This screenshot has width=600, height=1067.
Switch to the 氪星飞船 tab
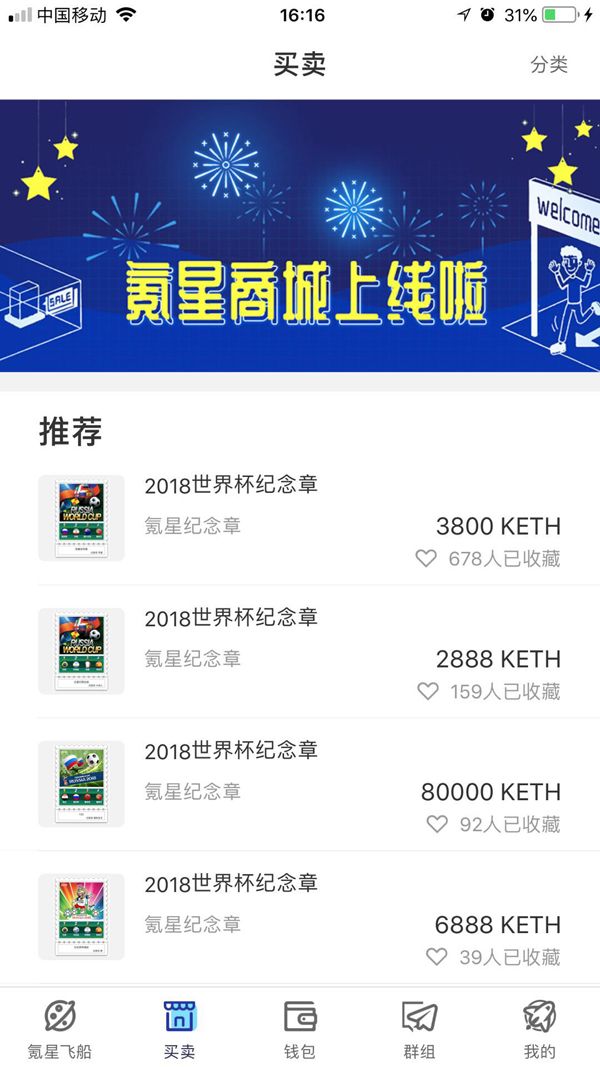60,1028
